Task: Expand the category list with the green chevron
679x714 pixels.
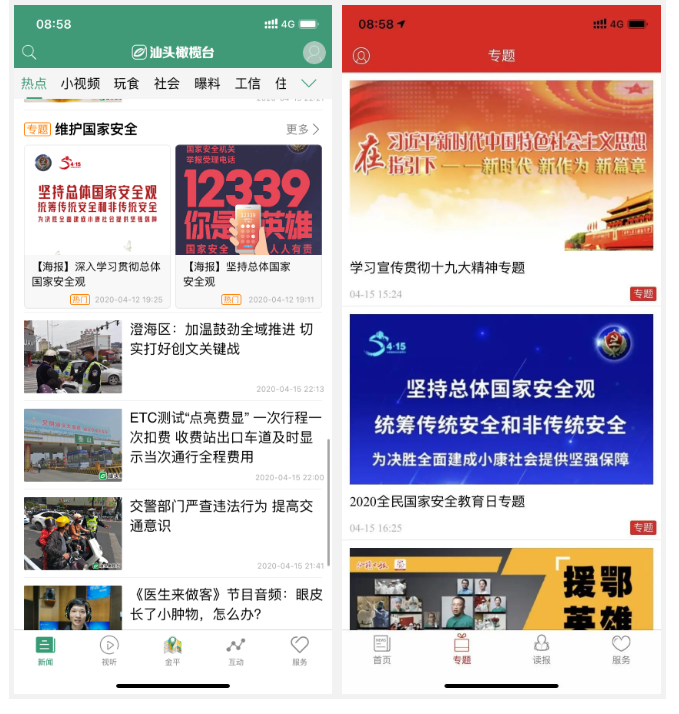Action: coord(309,84)
